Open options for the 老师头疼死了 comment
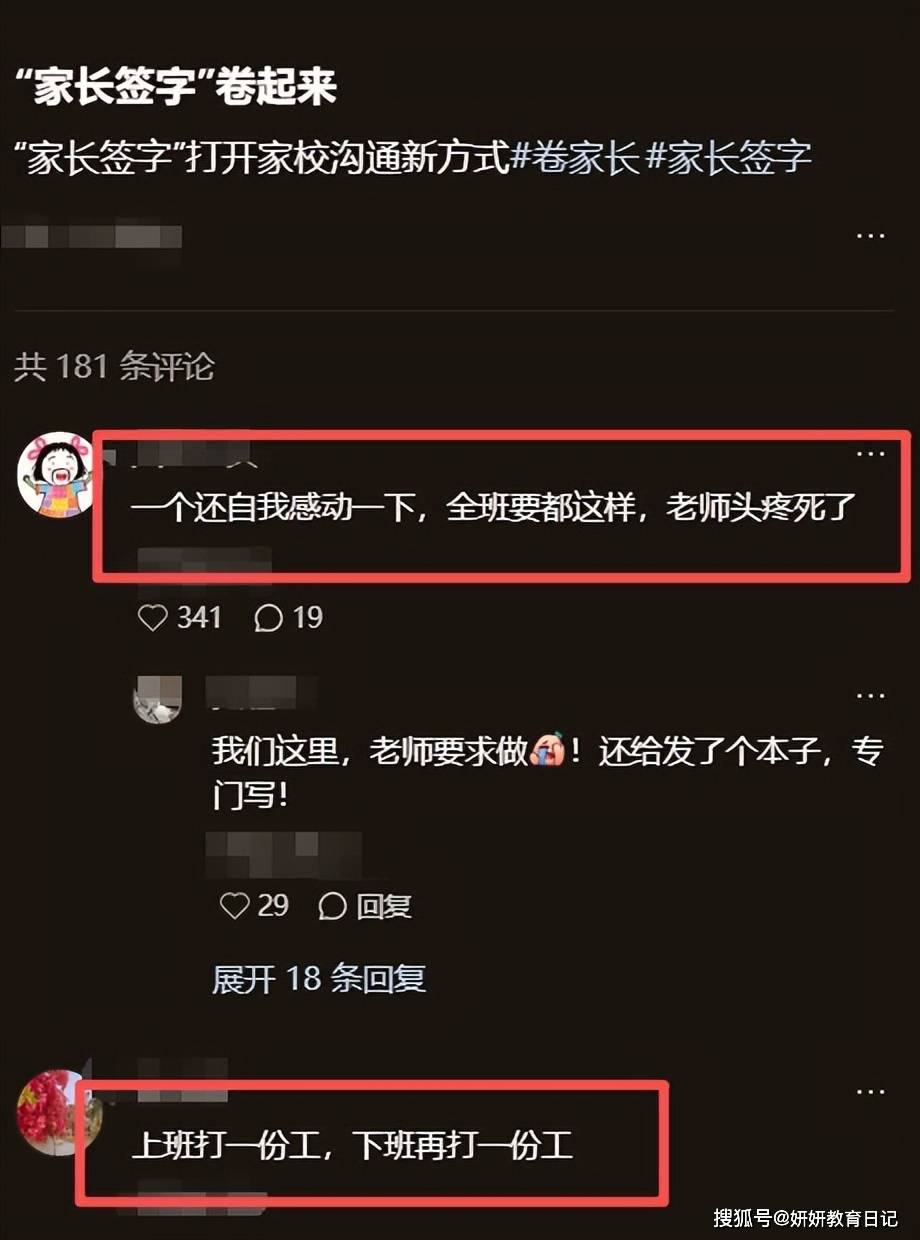The height and width of the screenshot is (1240, 920). (x=870, y=454)
